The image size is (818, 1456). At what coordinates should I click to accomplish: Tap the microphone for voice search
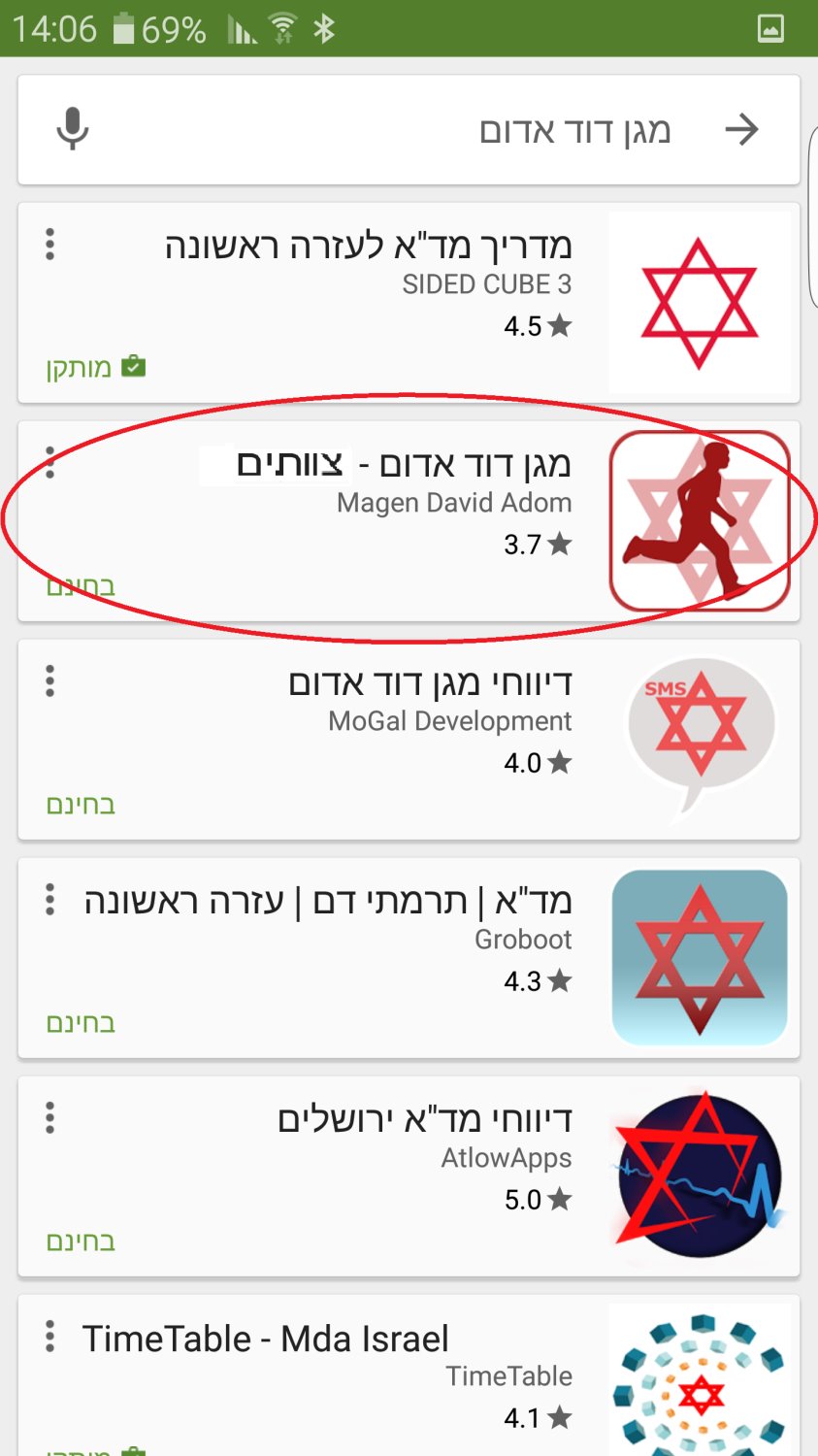[x=73, y=129]
